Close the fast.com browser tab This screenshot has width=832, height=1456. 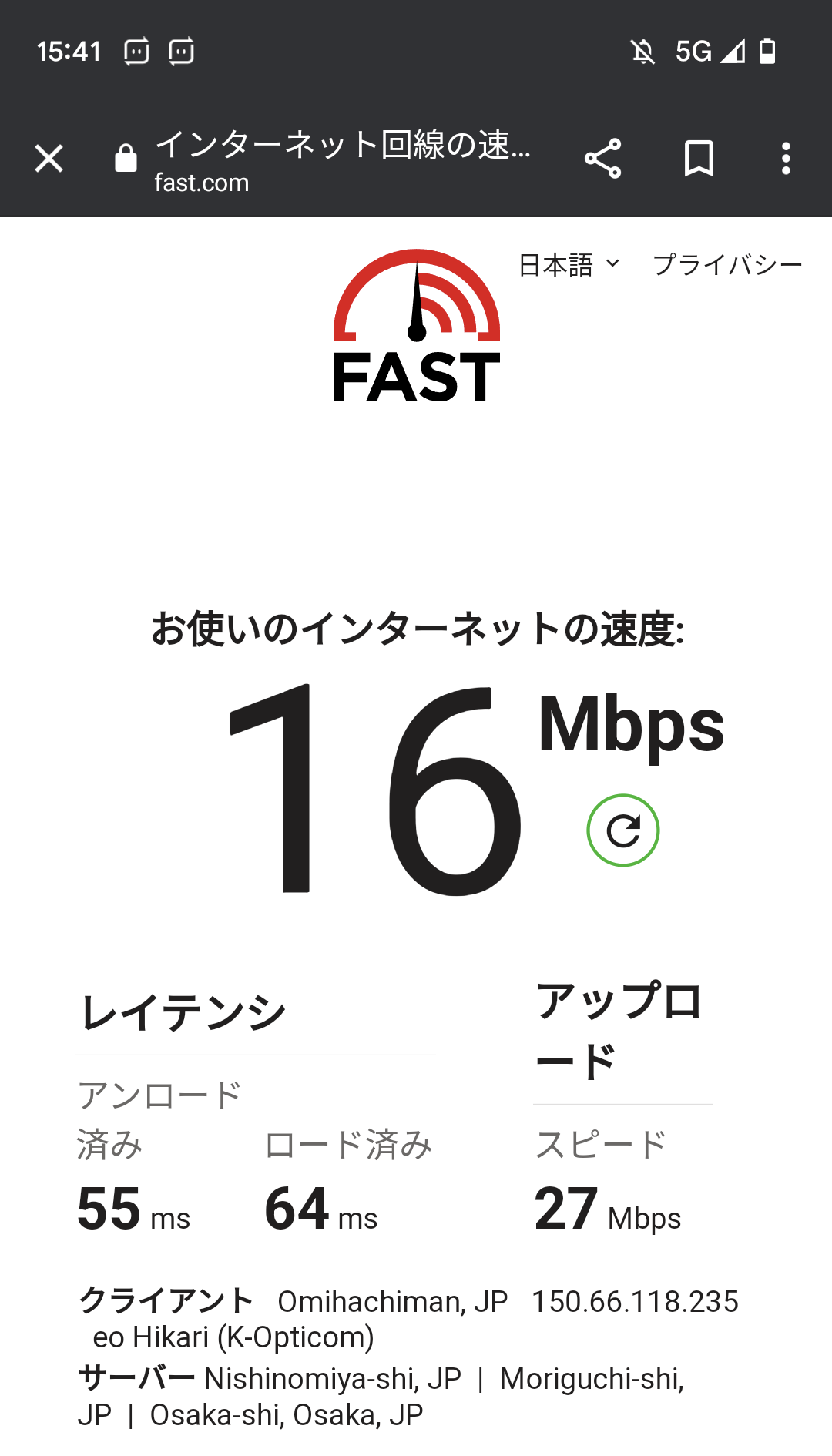coord(49,159)
